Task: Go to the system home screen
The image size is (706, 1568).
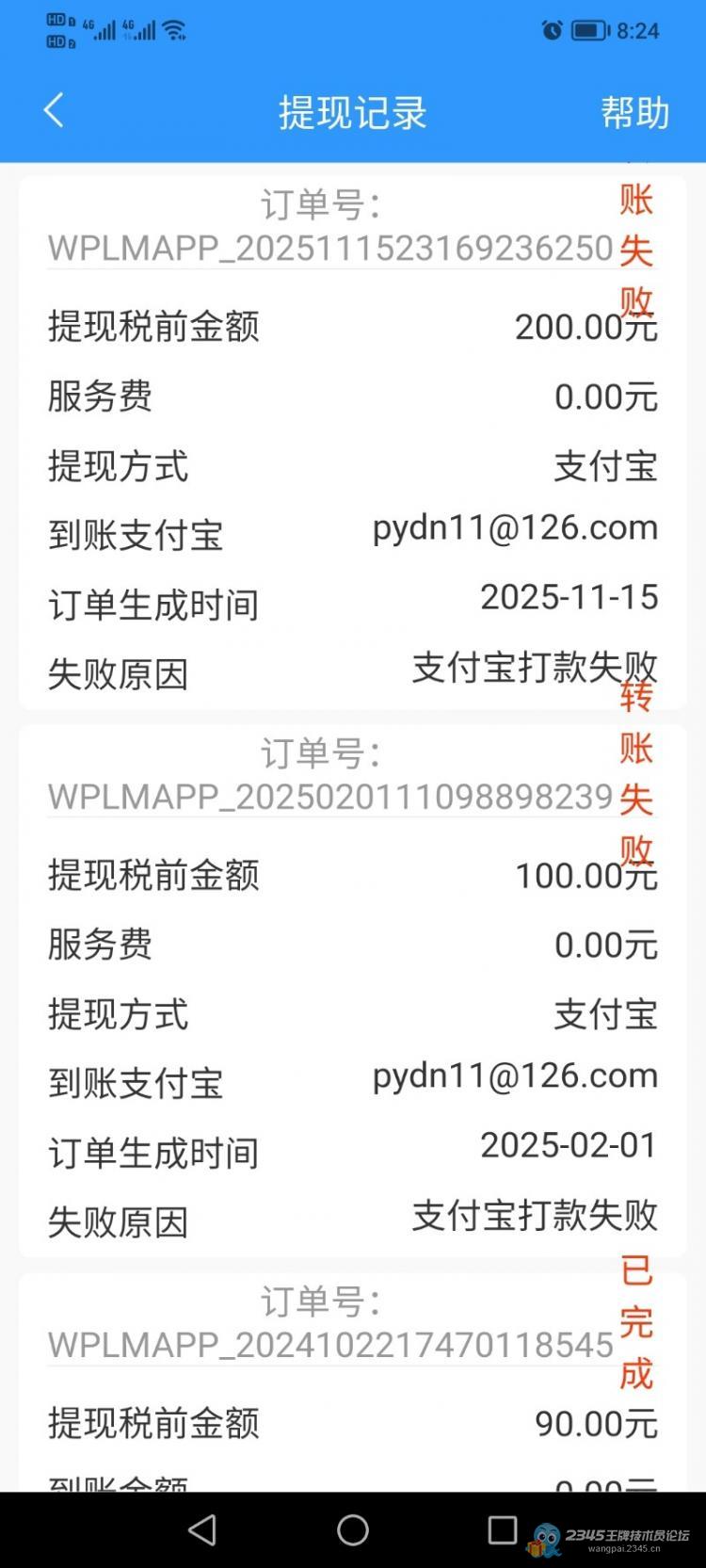Action: point(353,1529)
